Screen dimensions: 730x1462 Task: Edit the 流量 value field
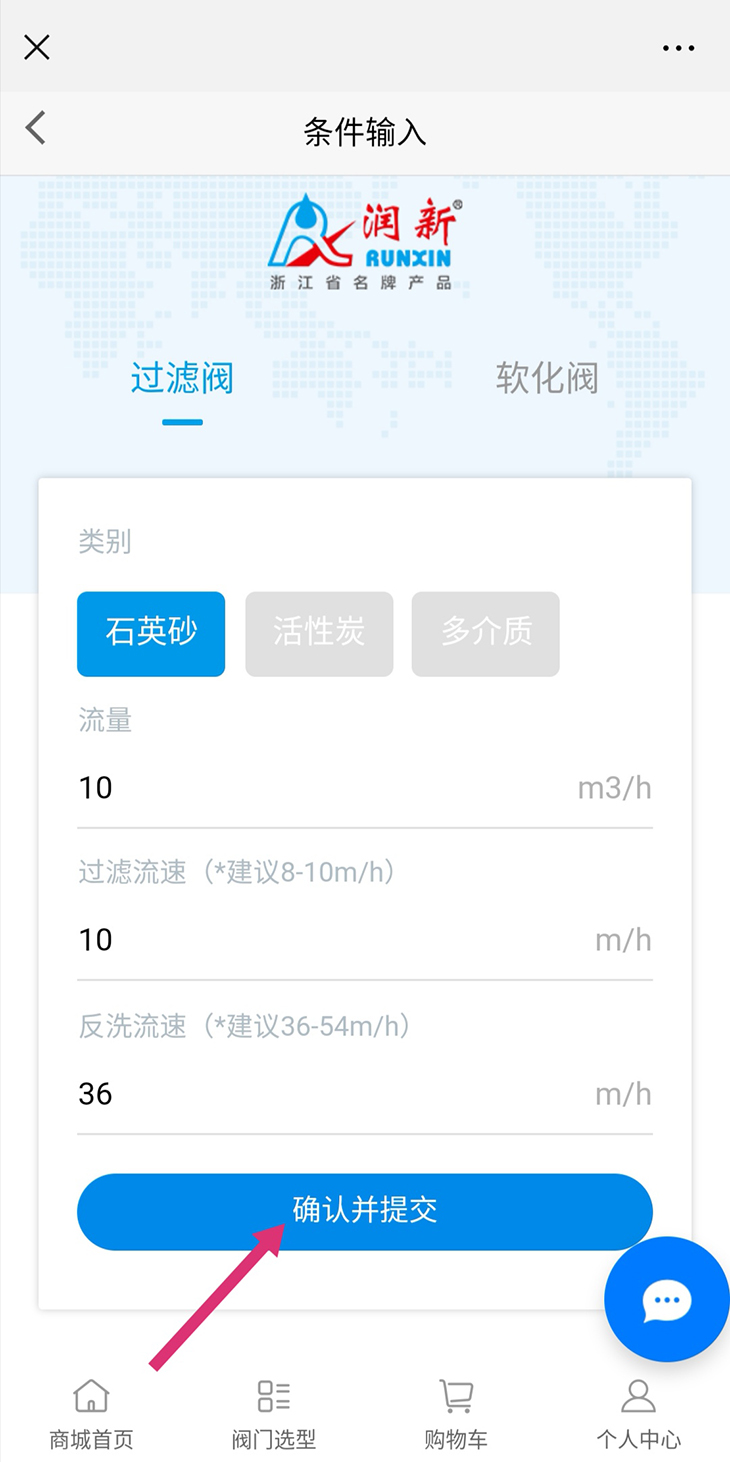(x=320, y=788)
